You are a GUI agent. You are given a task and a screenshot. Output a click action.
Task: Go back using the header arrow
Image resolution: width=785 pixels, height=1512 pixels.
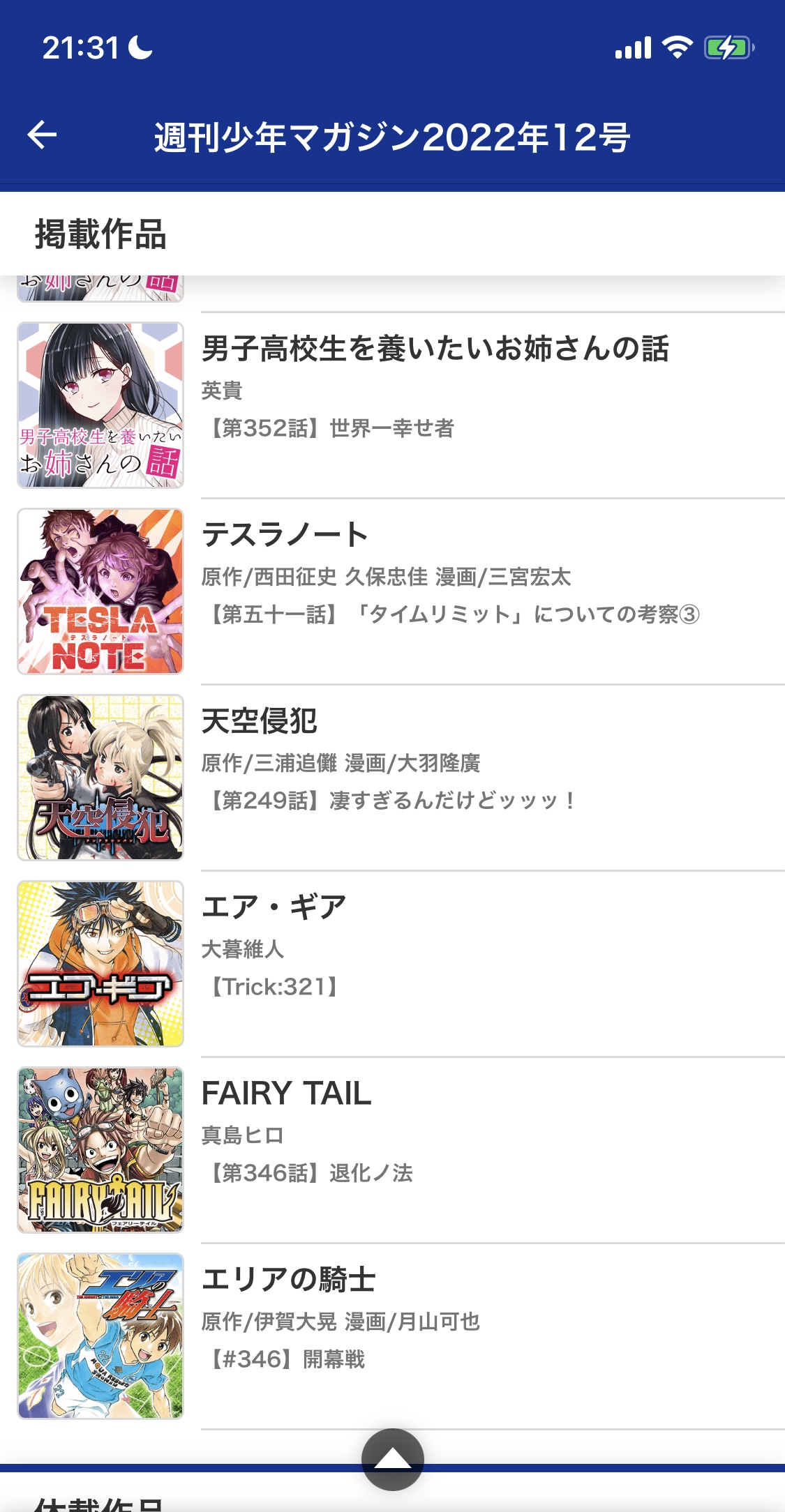coord(42,135)
